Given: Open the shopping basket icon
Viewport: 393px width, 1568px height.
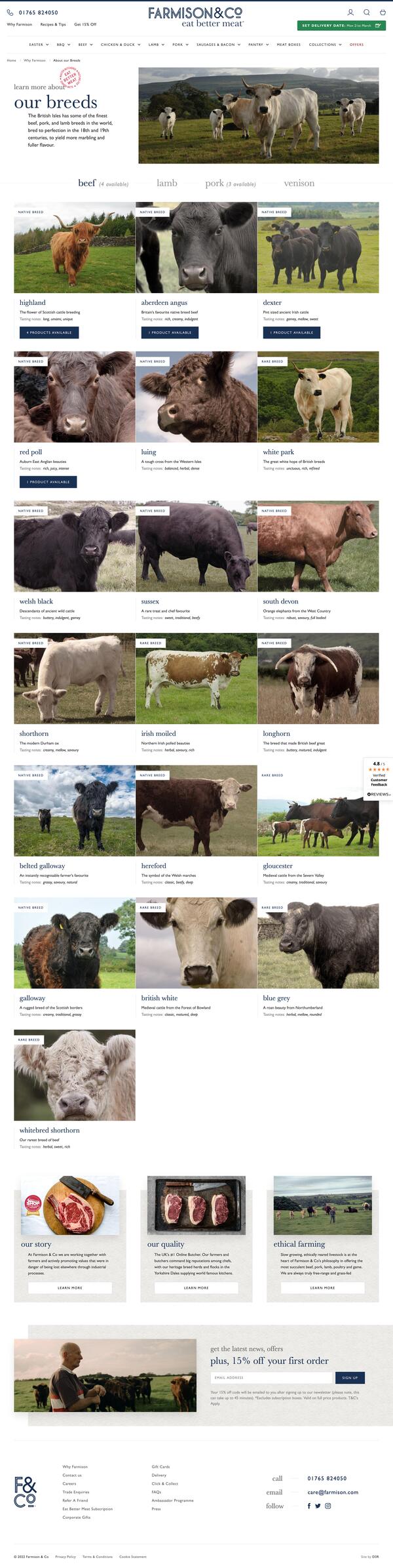Looking at the screenshot, I should [x=383, y=12].
